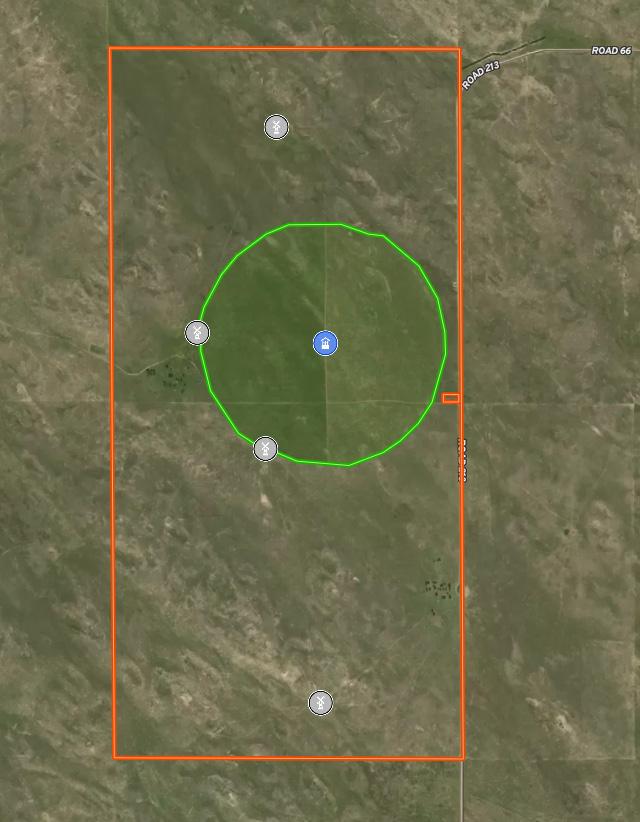
Task: Select the windmill marker north of the green circle
Action: pos(276,127)
